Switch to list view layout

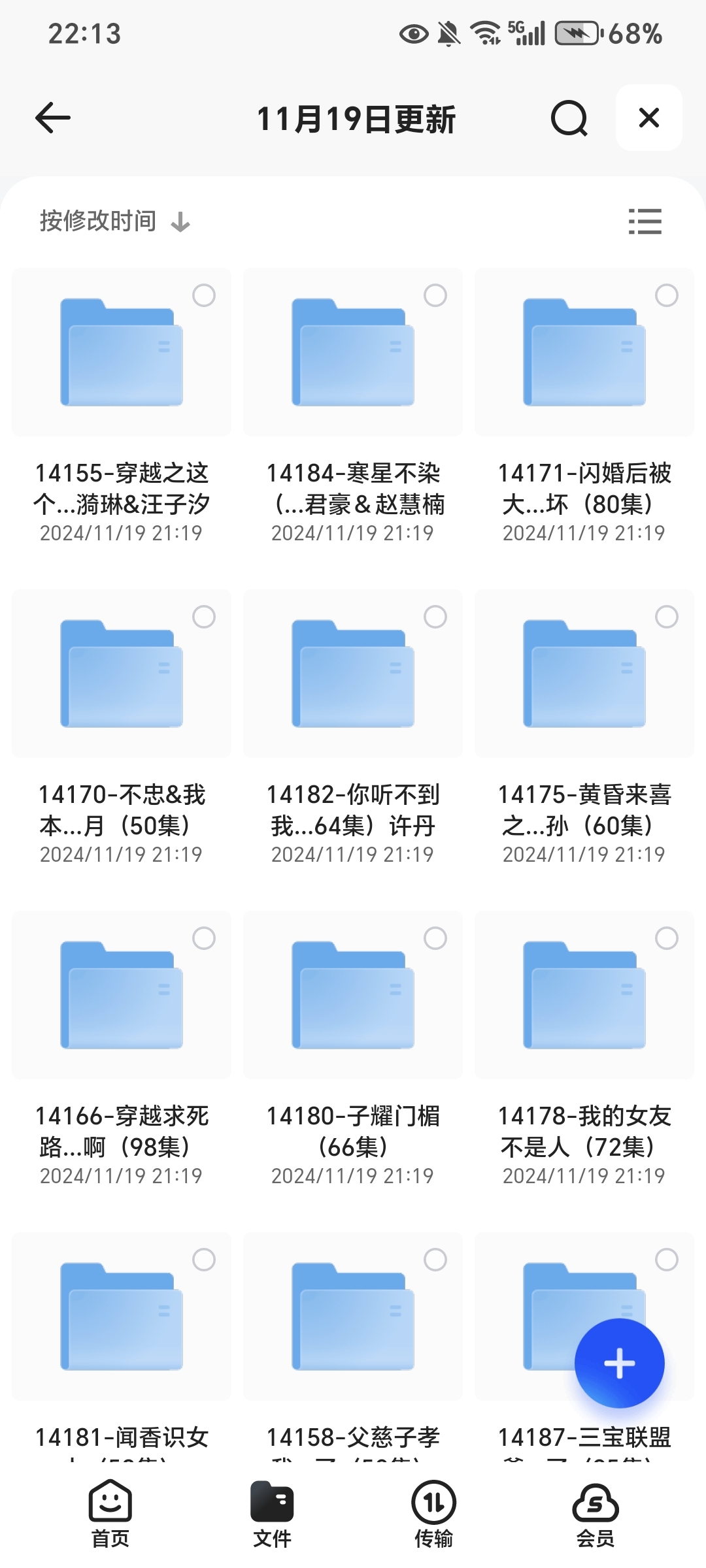pos(645,221)
